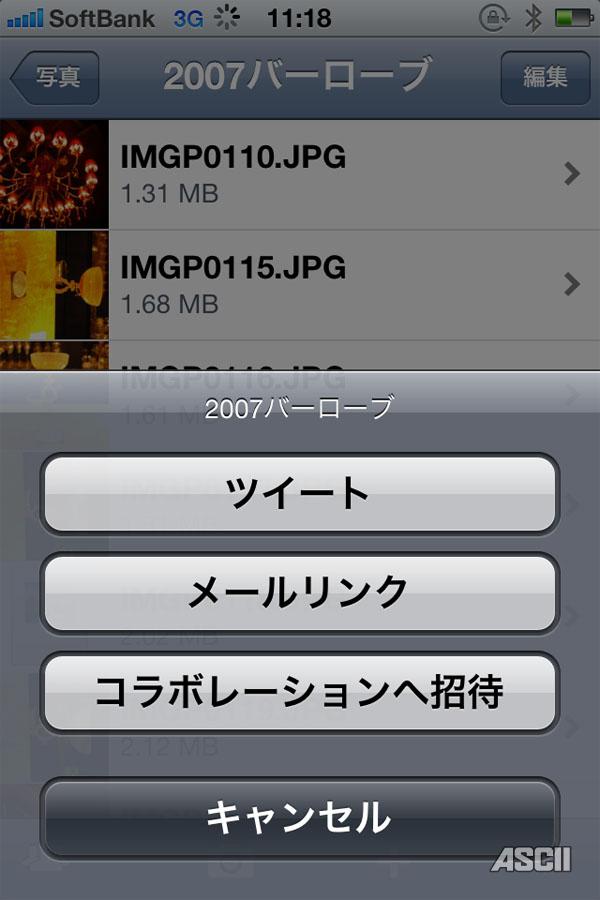Open IMGP0110.JPG
The height and width of the screenshot is (900, 600).
point(300,174)
